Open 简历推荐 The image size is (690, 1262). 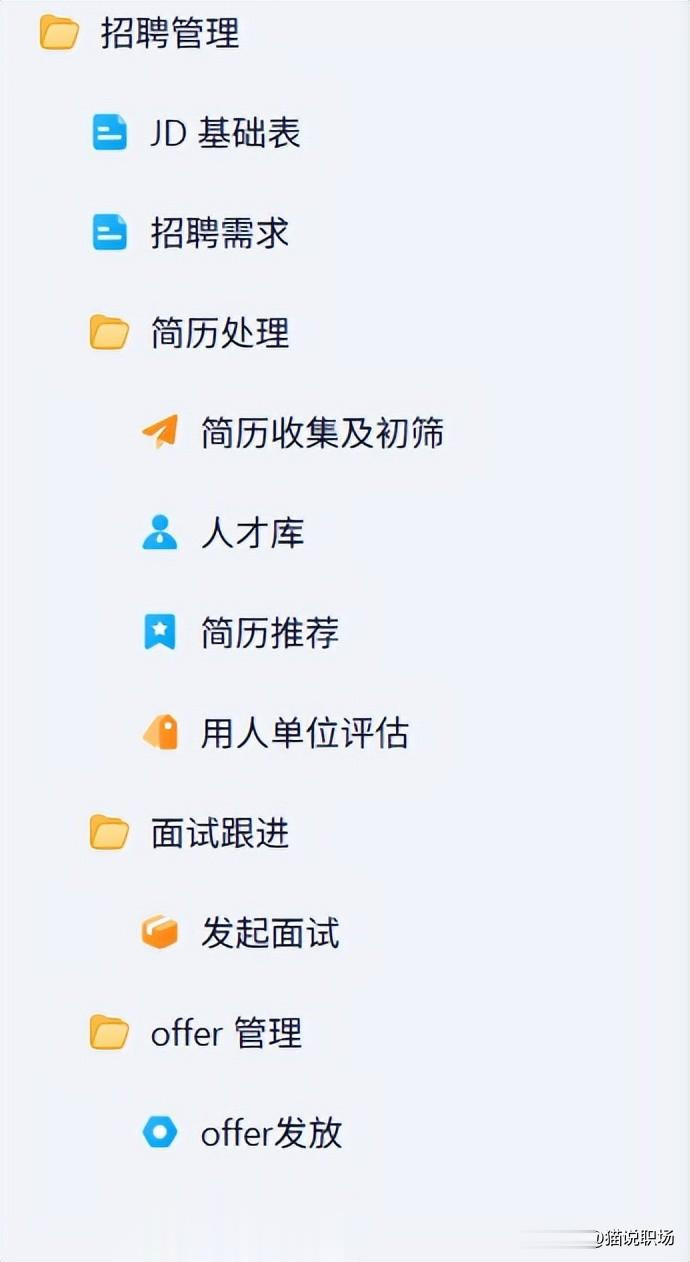pyautogui.click(x=269, y=633)
